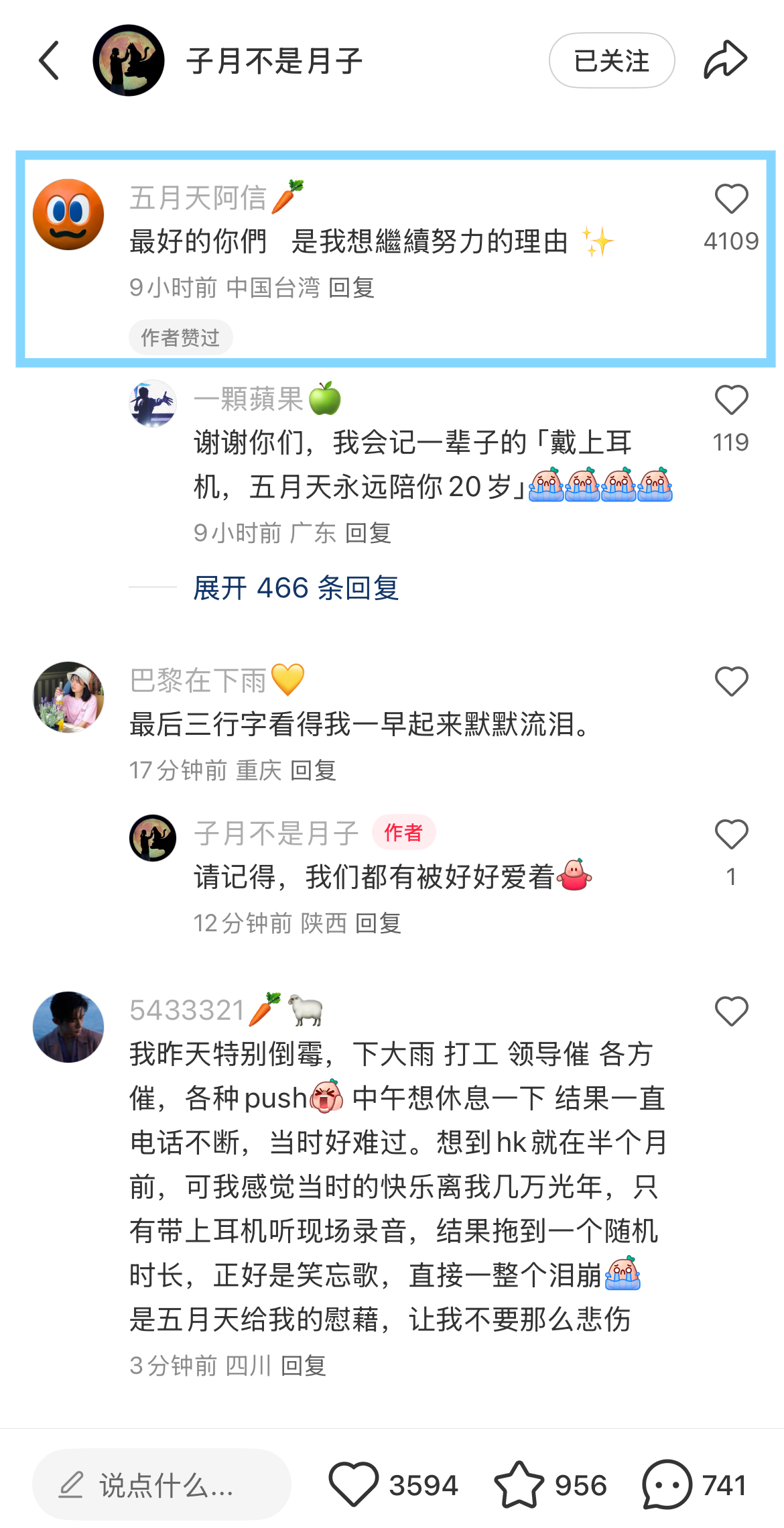Tap the 已关注 following button
784x1528 pixels.
pyautogui.click(x=611, y=60)
